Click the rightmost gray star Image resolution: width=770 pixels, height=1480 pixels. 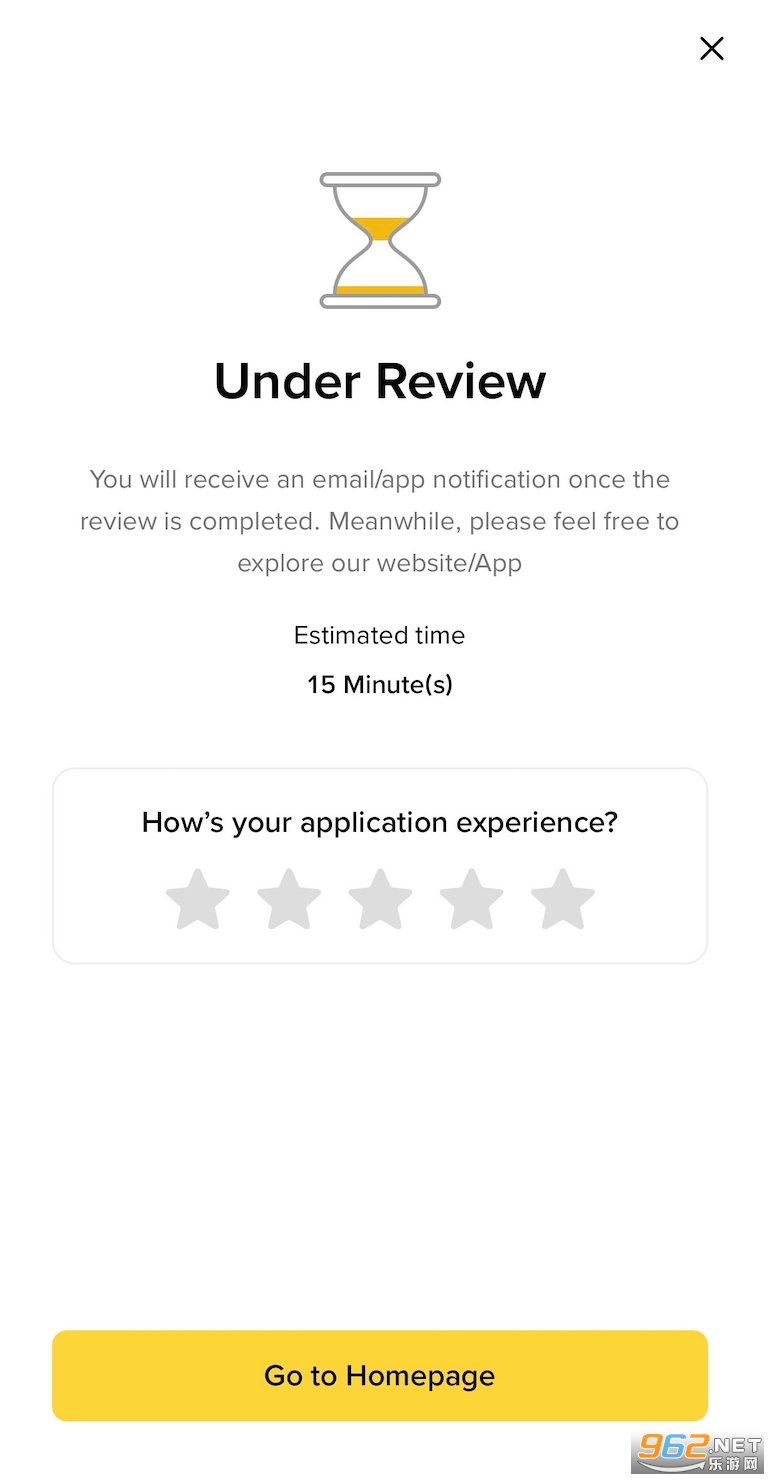point(561,898)
